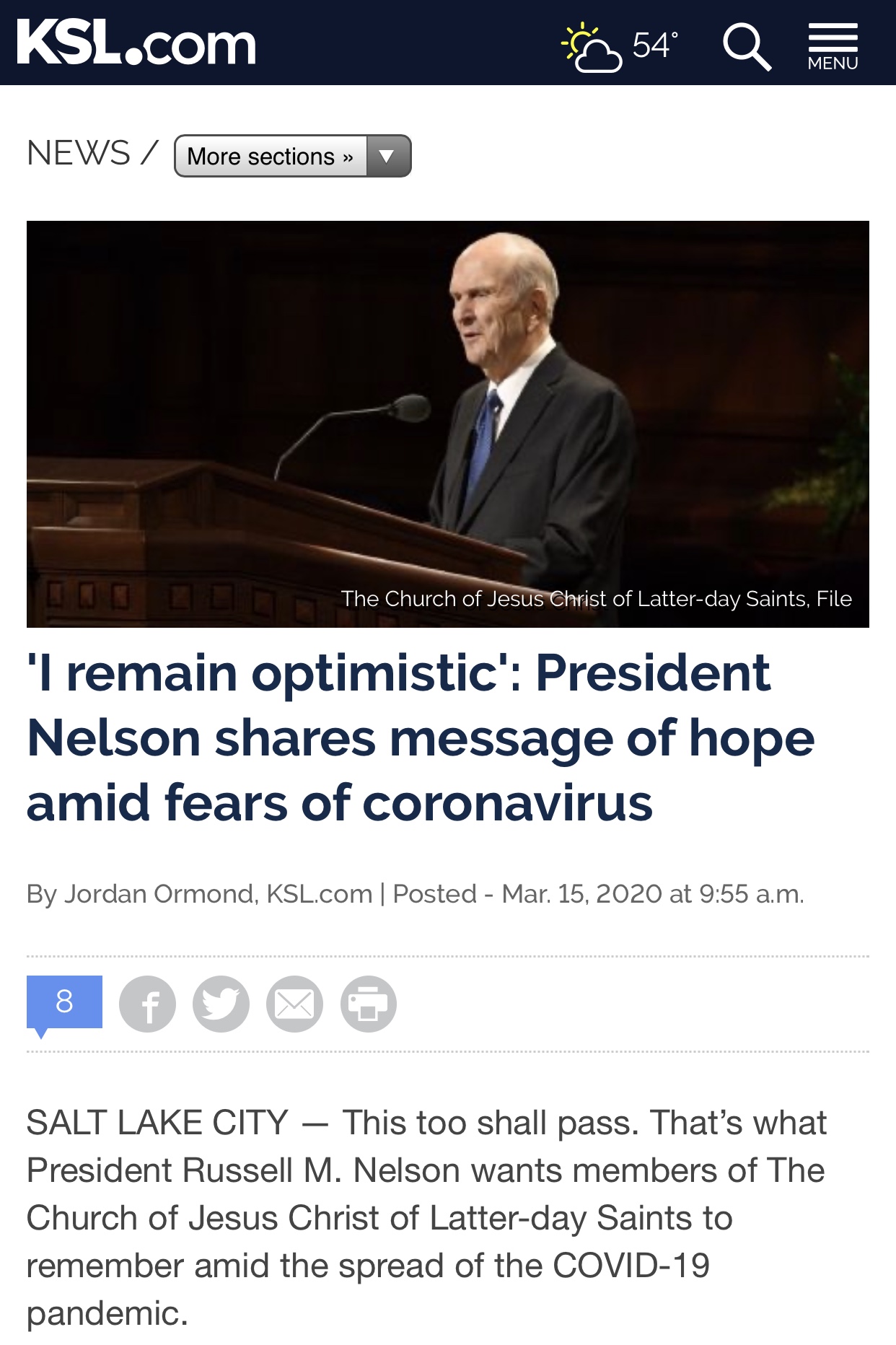Open the search magnifier icon

click(747, 47)
